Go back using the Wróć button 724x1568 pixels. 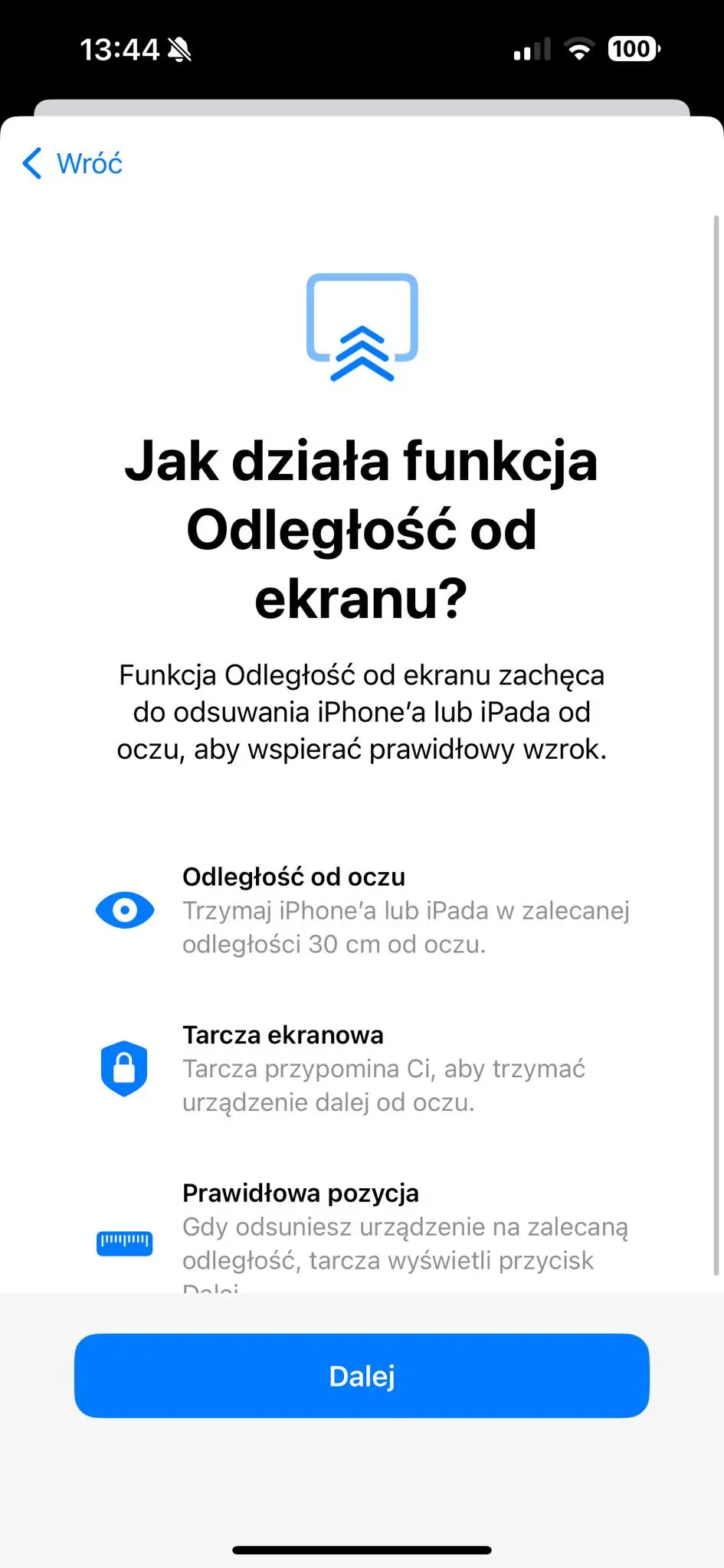(74, 164)
